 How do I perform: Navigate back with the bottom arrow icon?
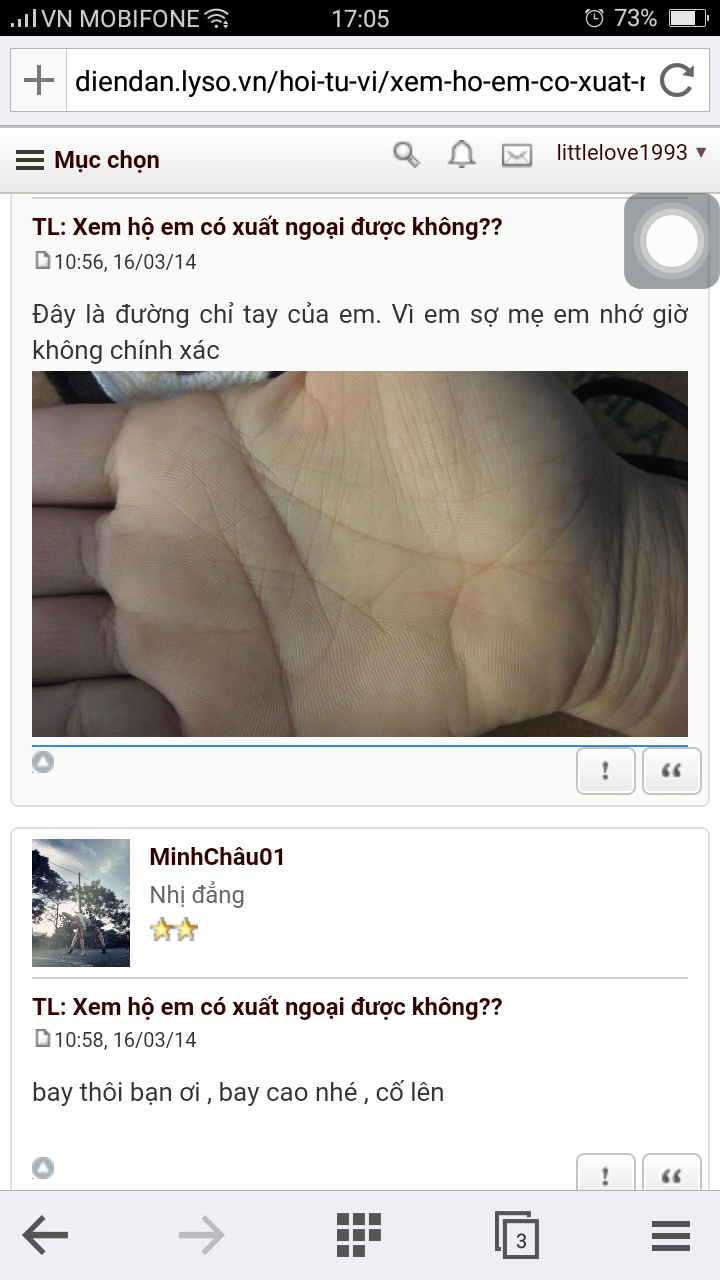(45, 1235)
